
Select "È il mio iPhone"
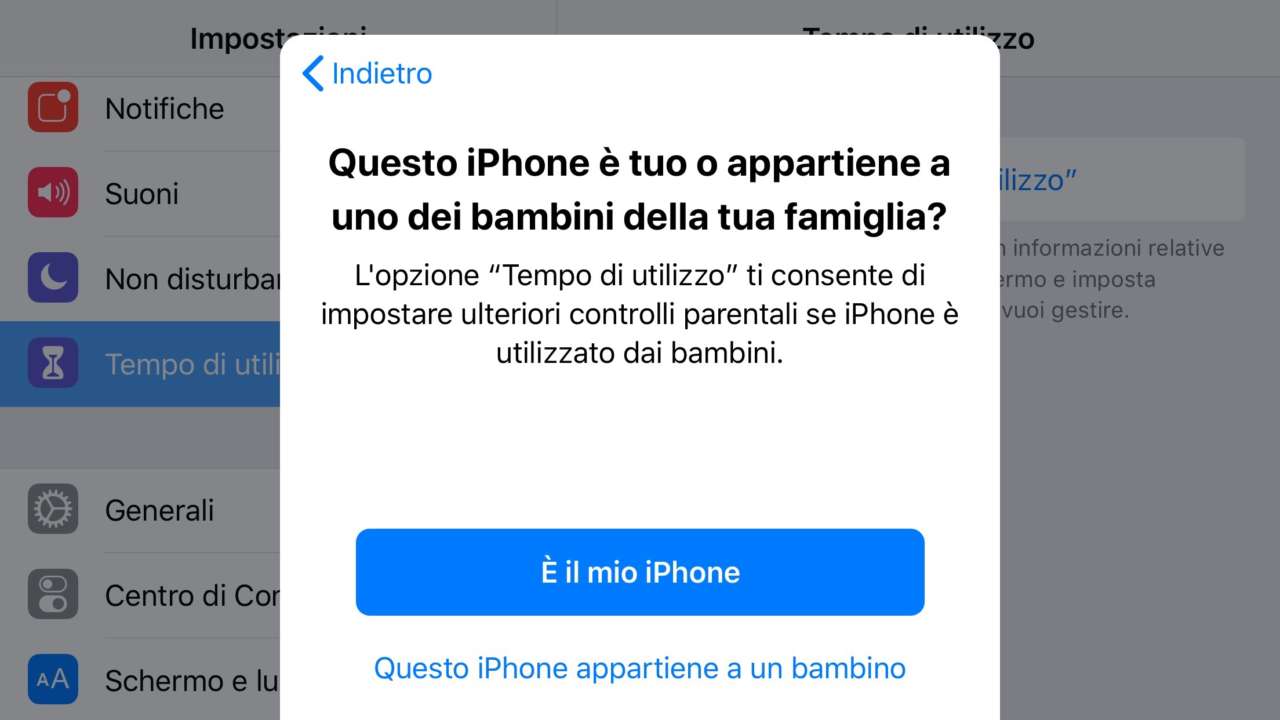(640, 572)
